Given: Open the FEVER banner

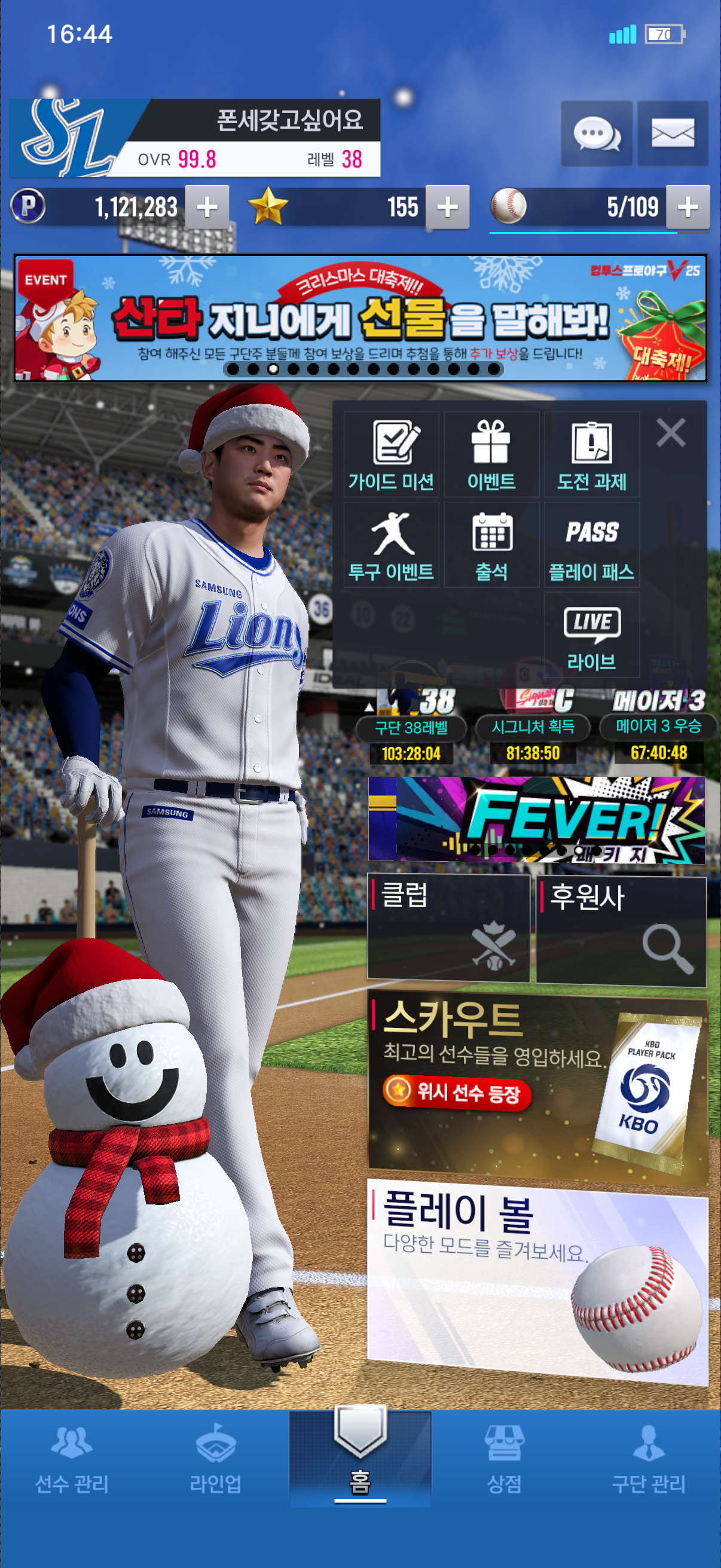Looking at the screenshot, I should [537, 819].
